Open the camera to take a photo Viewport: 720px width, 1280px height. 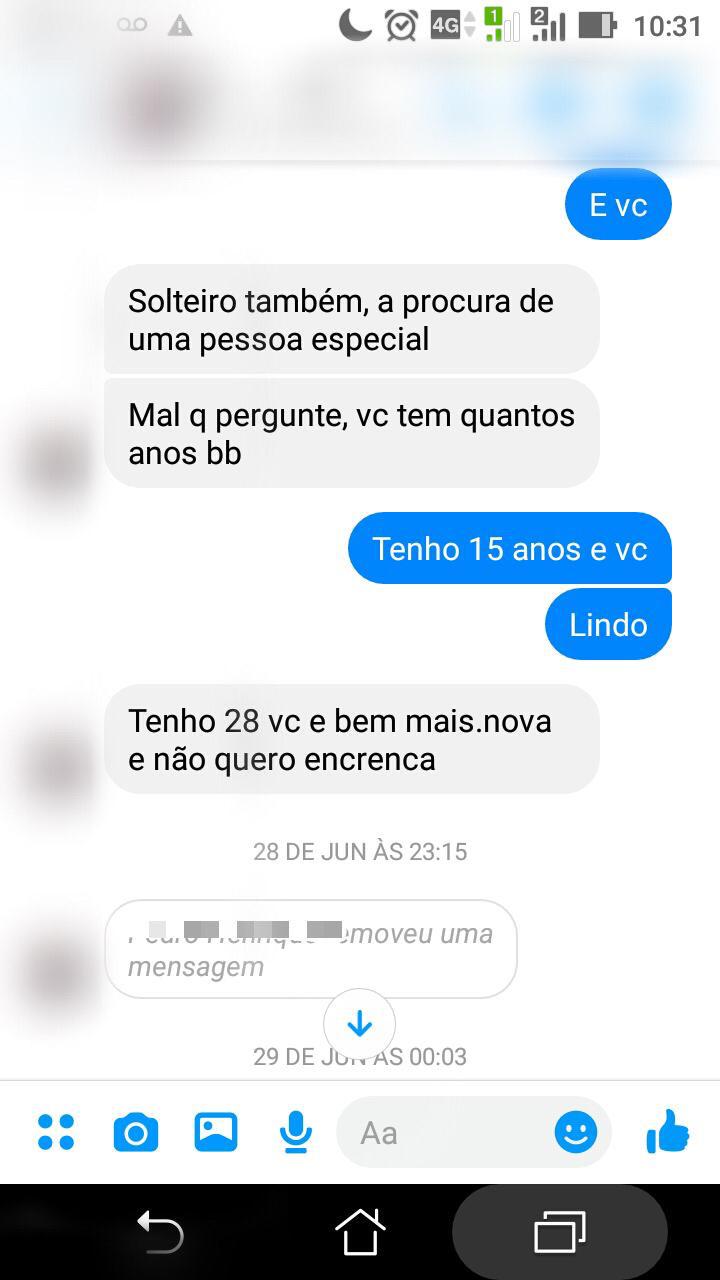tap(136, 1133)
